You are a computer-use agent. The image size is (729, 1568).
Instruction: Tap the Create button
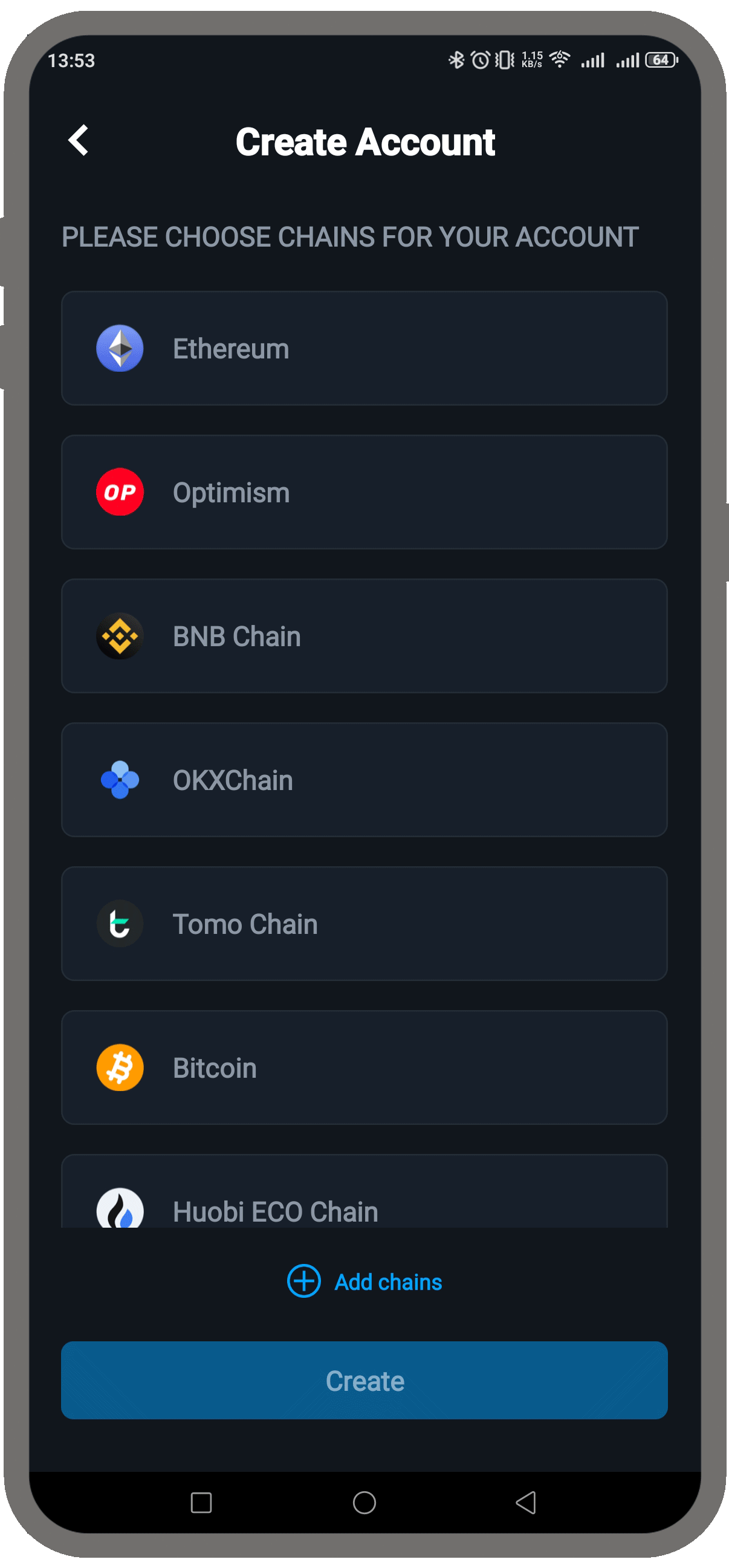point(364,1380)
